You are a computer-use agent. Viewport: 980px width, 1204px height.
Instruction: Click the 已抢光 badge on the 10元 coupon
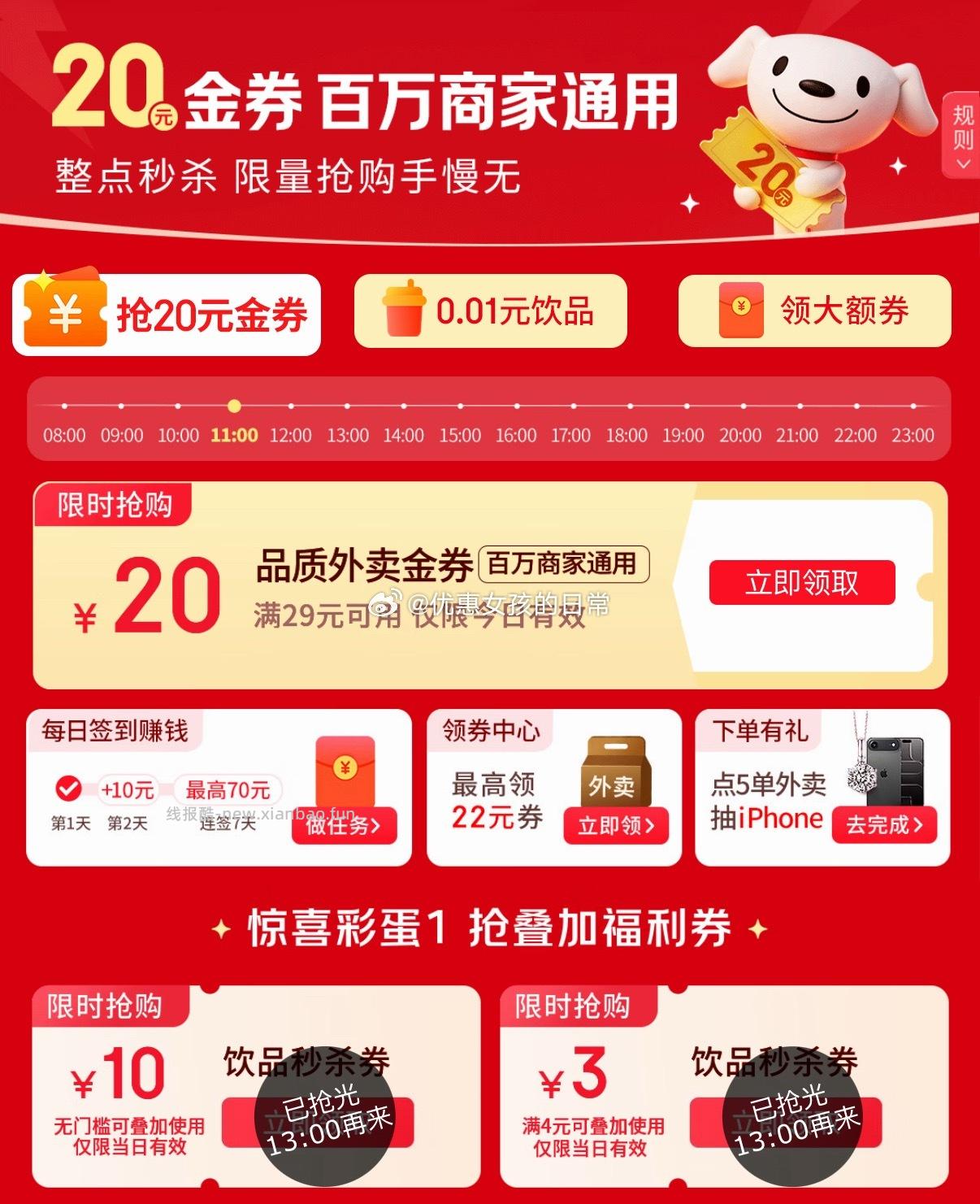click(325, 1122)
